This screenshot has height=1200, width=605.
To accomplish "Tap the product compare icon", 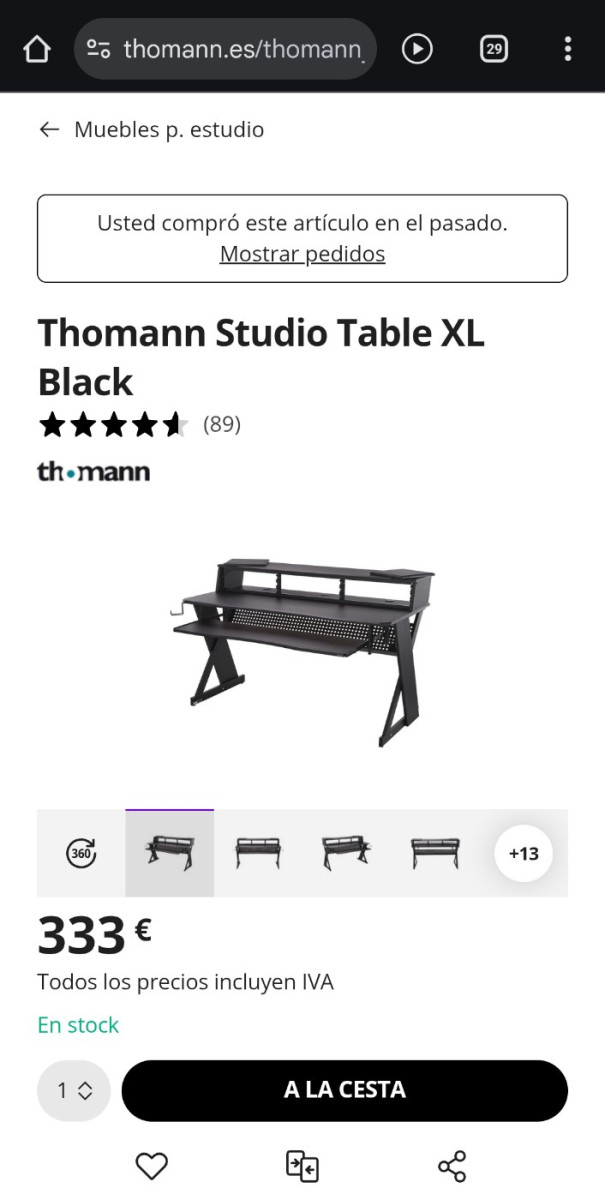I will pyautogui.click(x=302, y=1166).
